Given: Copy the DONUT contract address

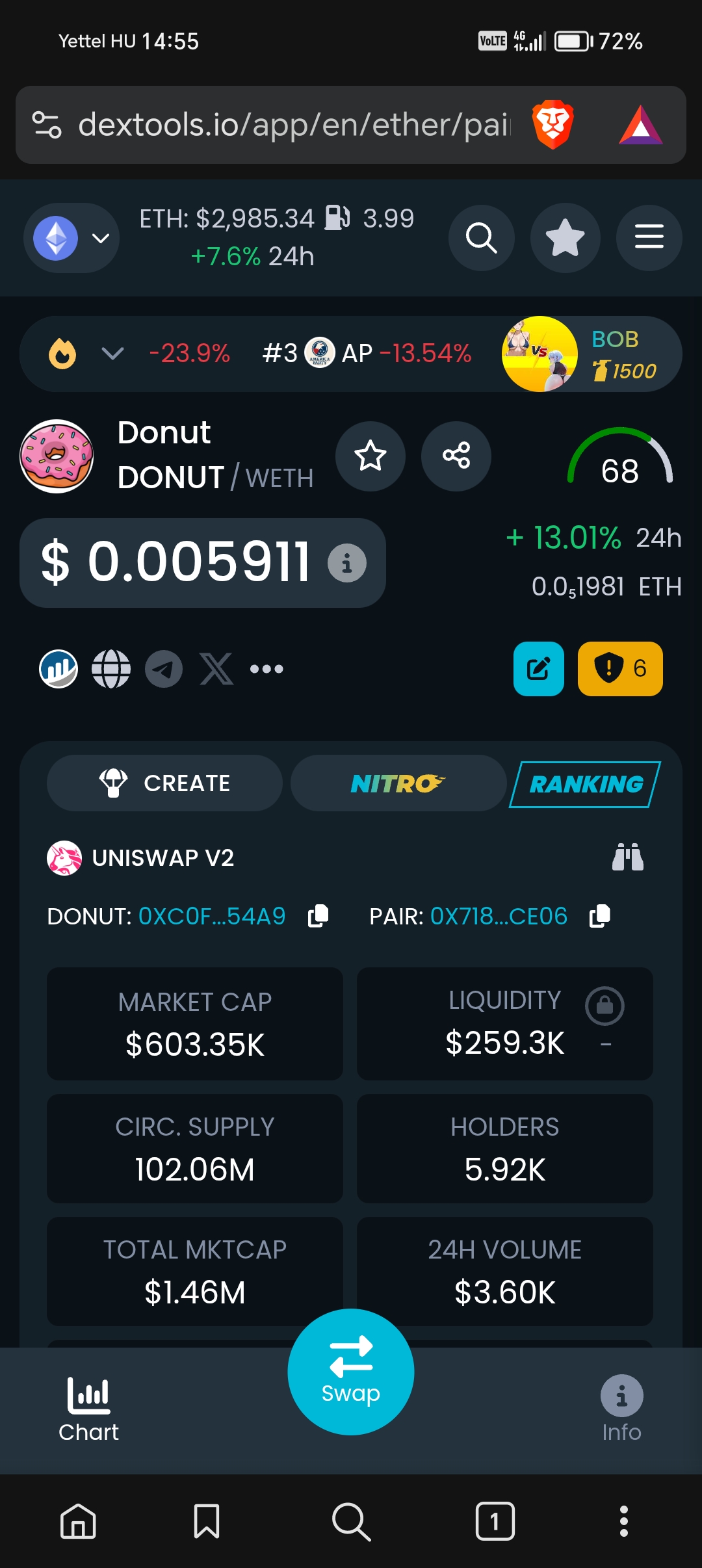Looking at the screenshot, I should pos(318,916).
